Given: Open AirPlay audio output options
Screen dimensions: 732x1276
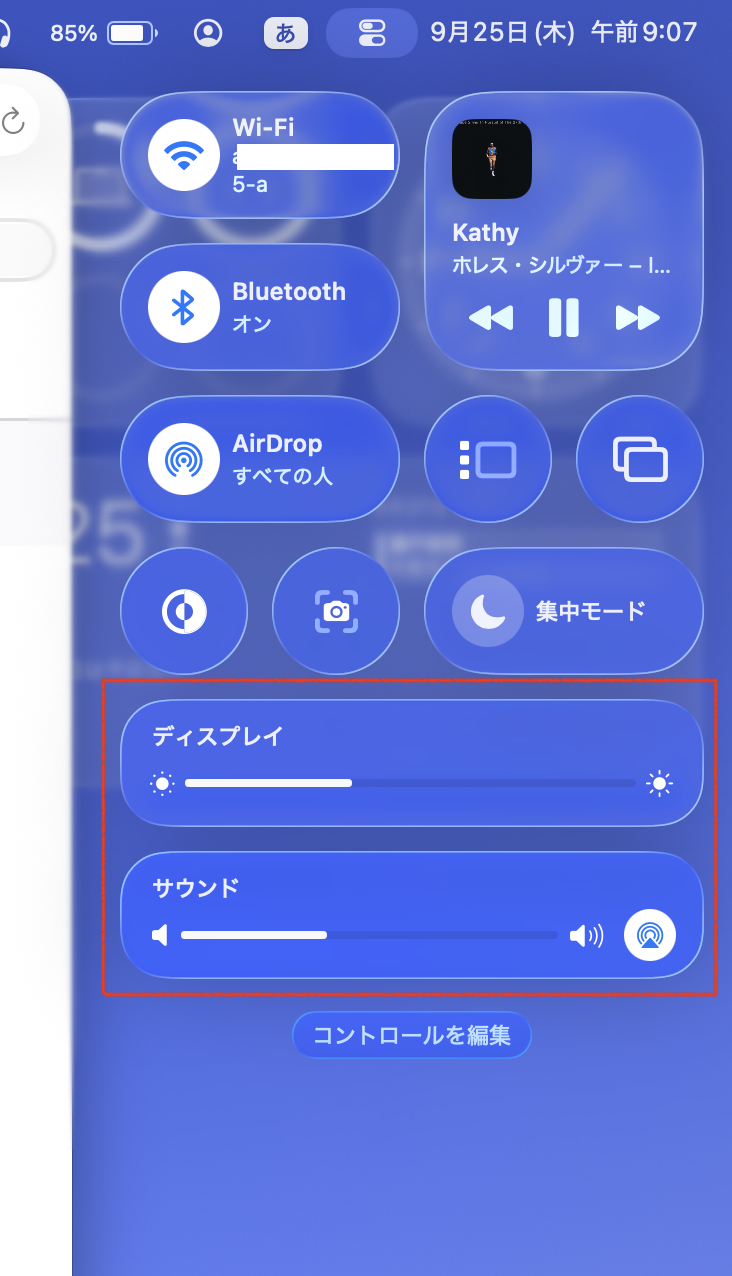Looking at the screenshot, I should tap(650, 935).
